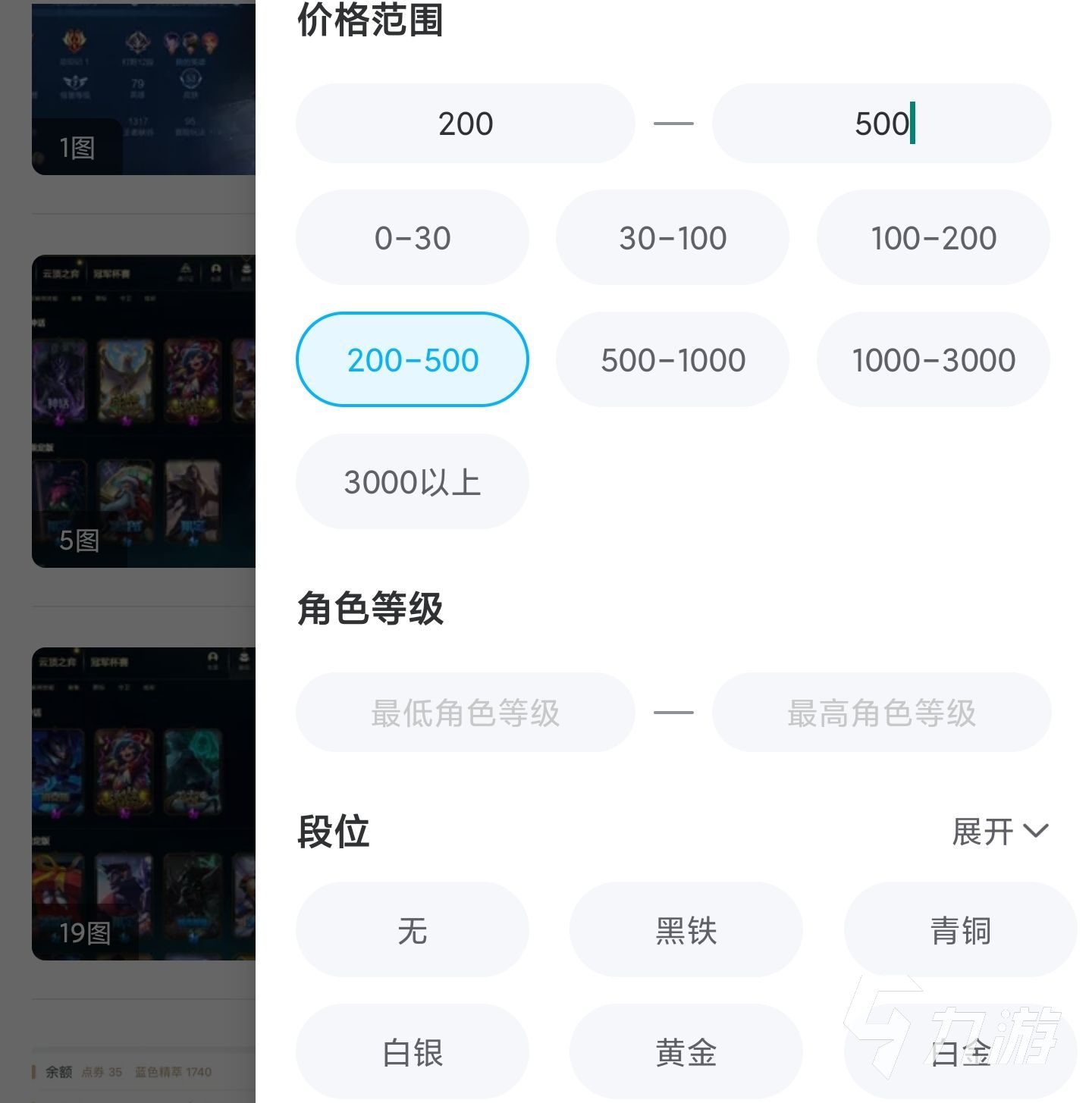This screenshot has width=1092, height=1103.
Task: Pick the 100-200 price chip
Action: coord(933,238)
